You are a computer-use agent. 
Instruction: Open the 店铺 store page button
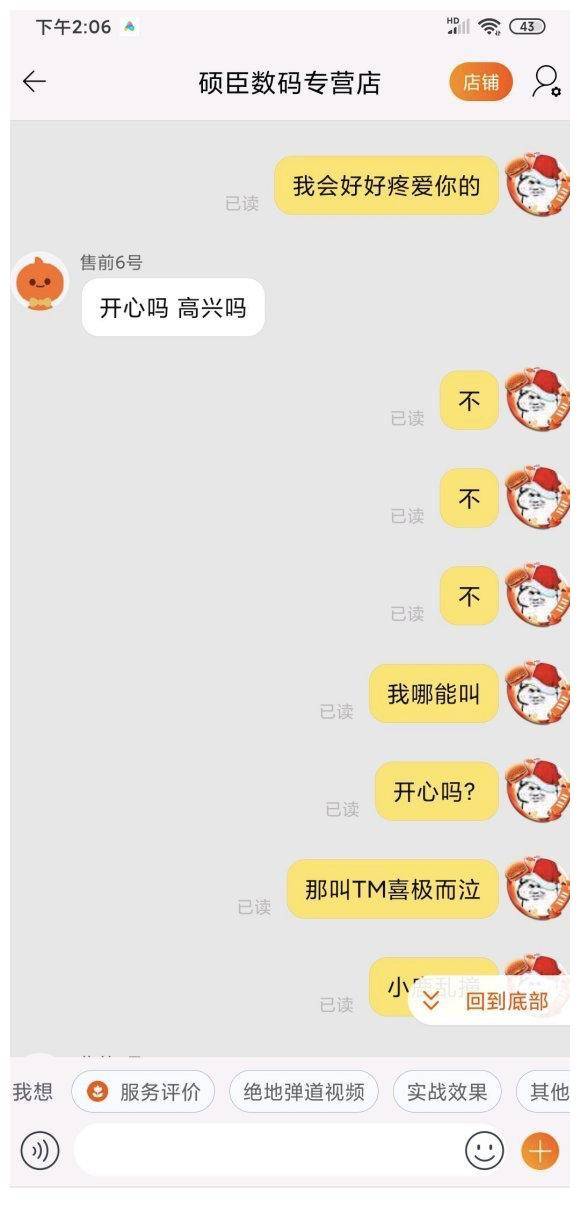[x=481, y=82]
